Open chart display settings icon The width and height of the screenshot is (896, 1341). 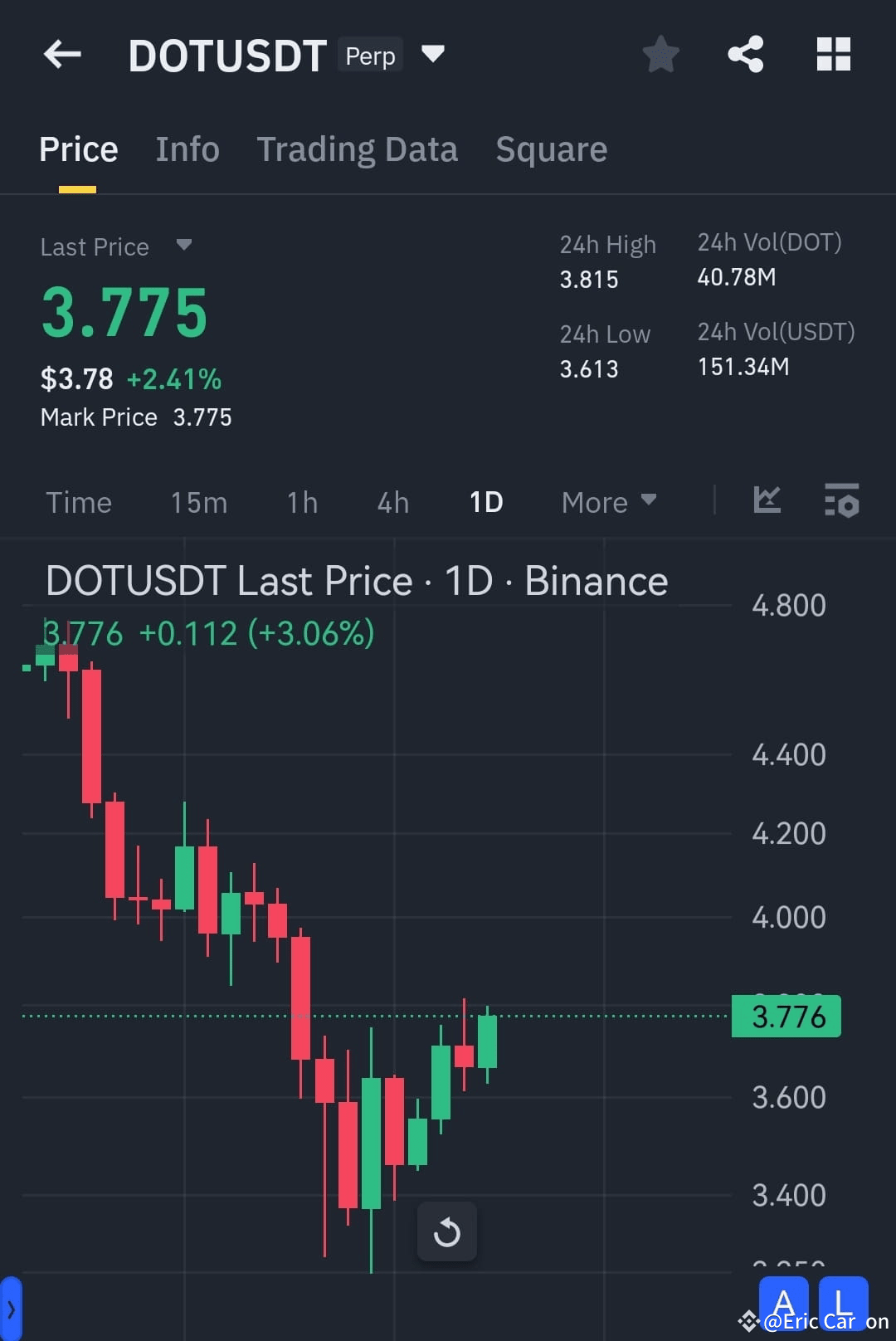(x=842, y=500)
